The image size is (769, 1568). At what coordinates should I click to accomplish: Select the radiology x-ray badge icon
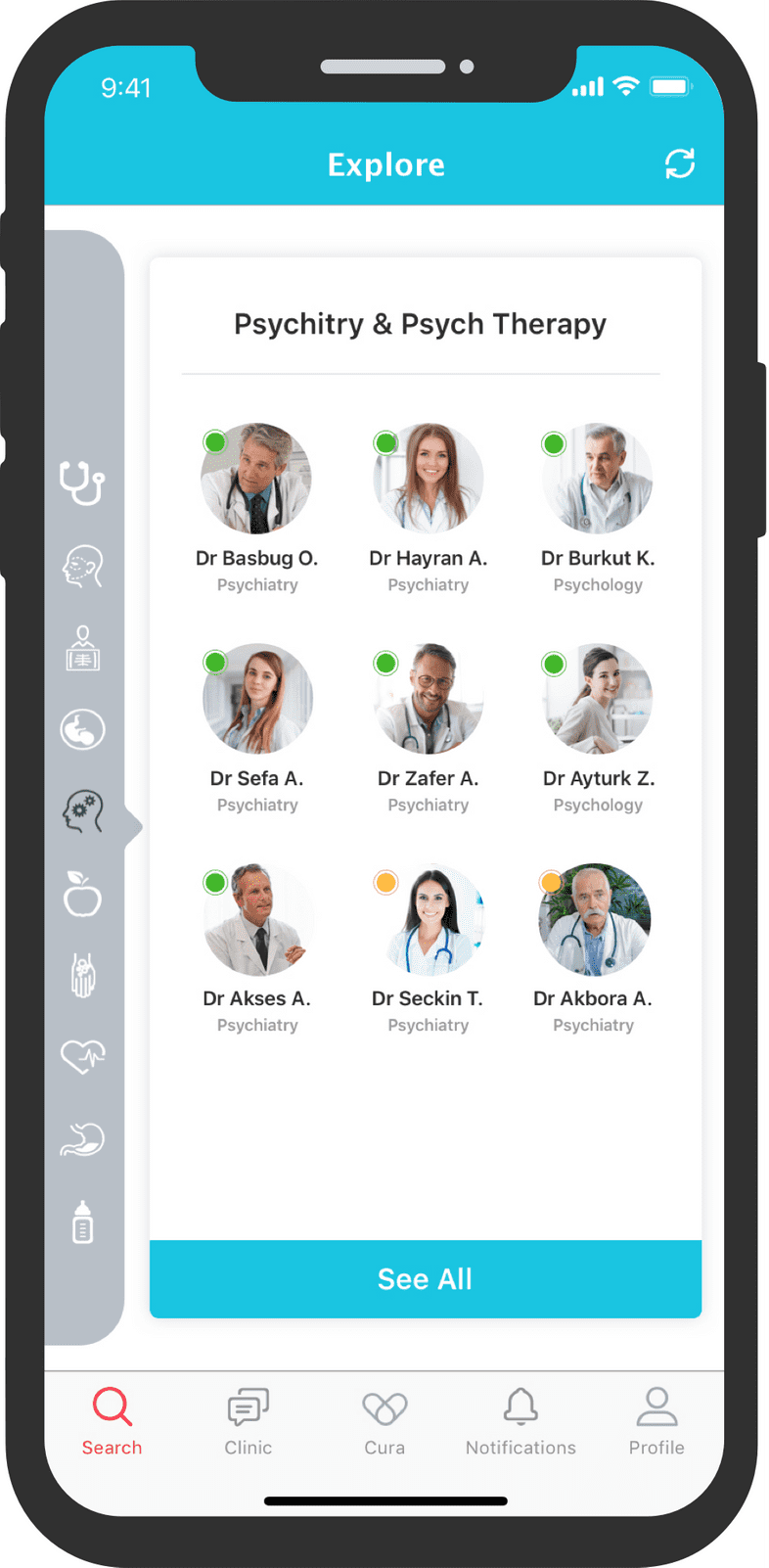pyautogui.click(x=82, y=648)
